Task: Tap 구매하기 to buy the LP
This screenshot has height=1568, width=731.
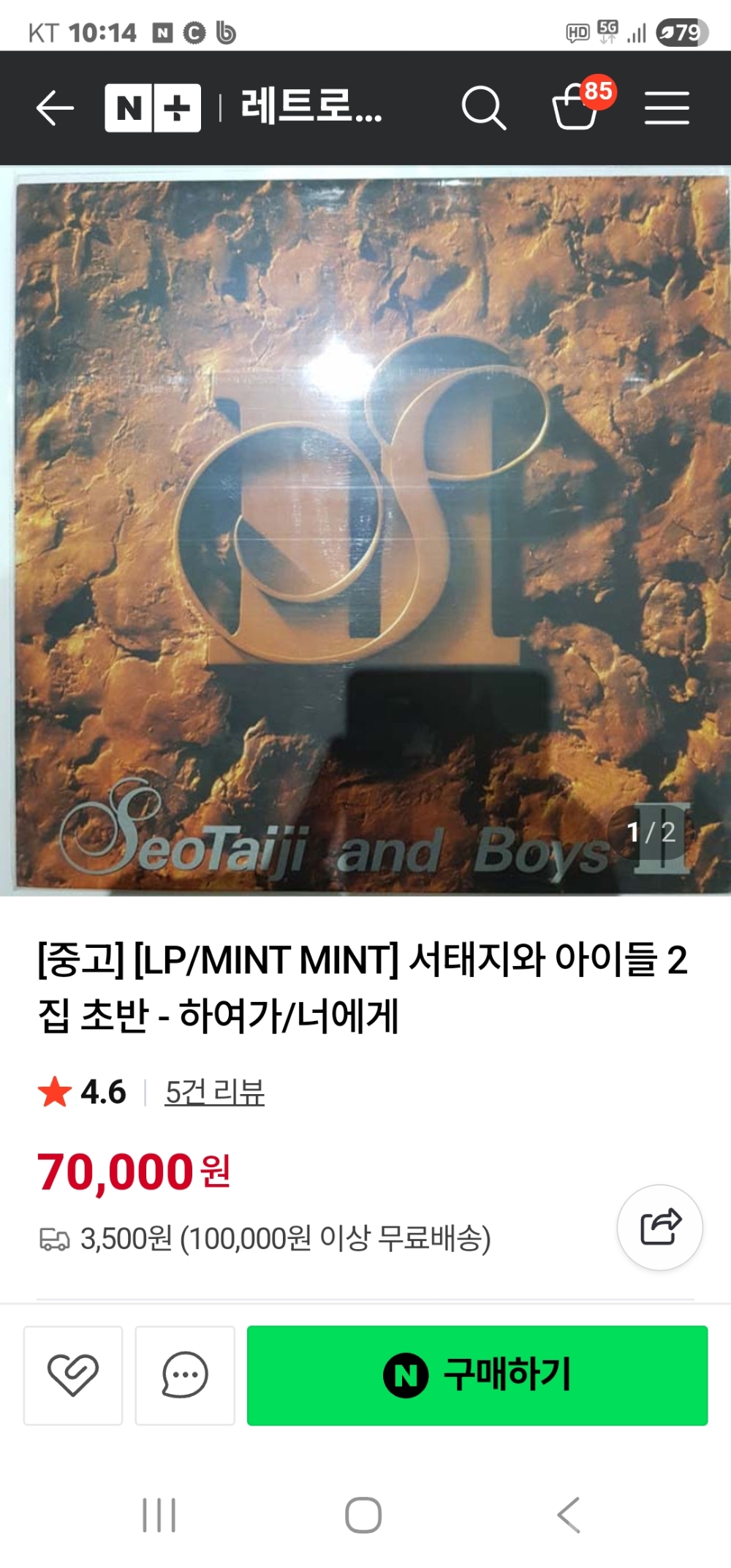Action: tap(477, 1375)
